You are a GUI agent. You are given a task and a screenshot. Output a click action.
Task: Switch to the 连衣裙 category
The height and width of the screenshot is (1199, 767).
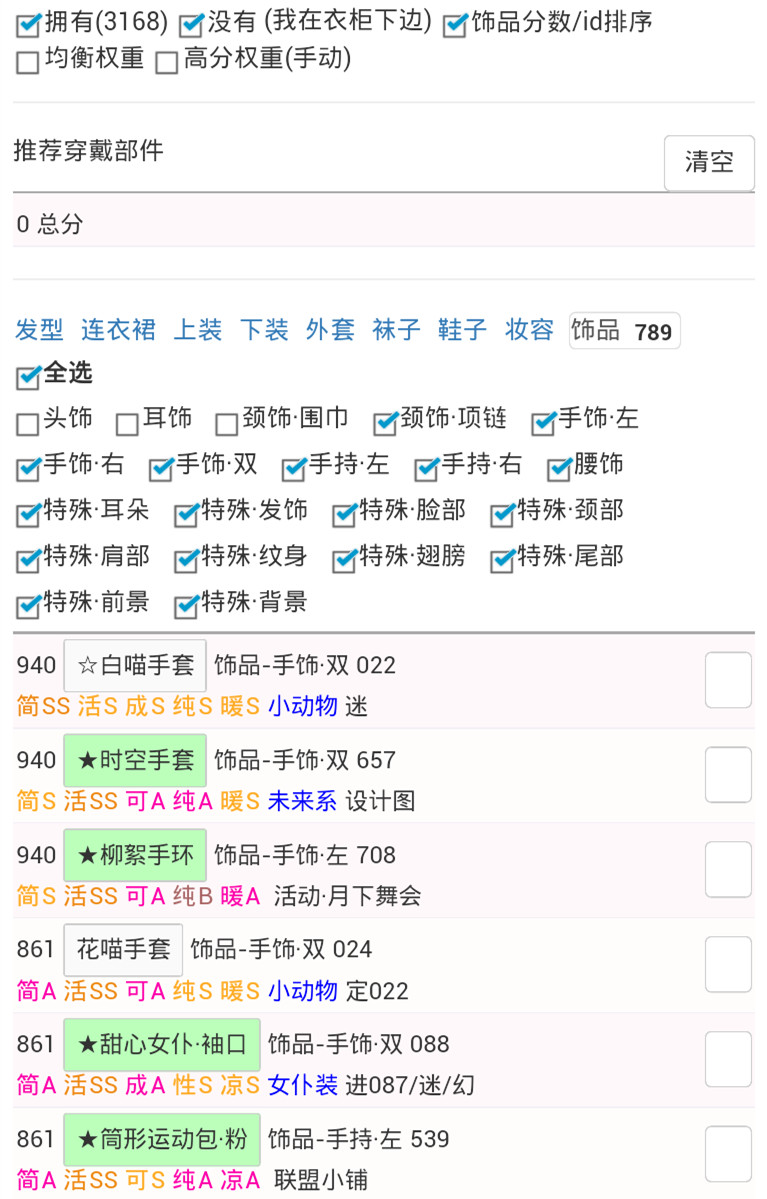[118, 330]
